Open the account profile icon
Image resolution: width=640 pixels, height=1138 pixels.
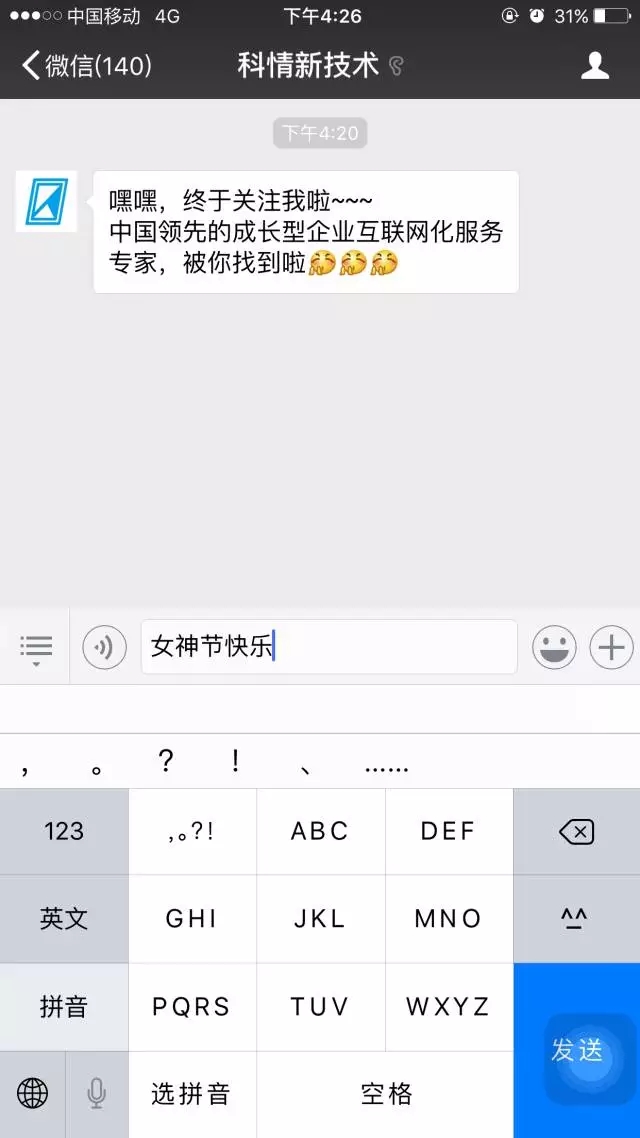pyautogui.click(x=595, y=65)
